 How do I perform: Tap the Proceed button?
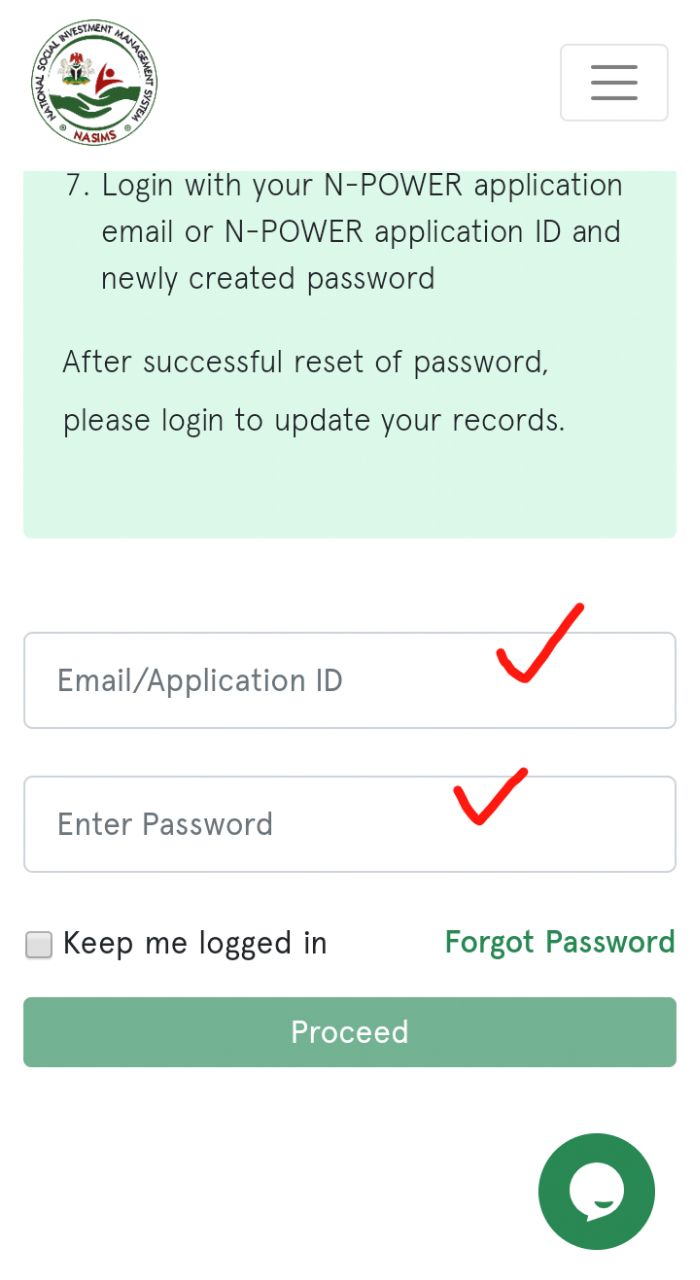(350, 1032)
